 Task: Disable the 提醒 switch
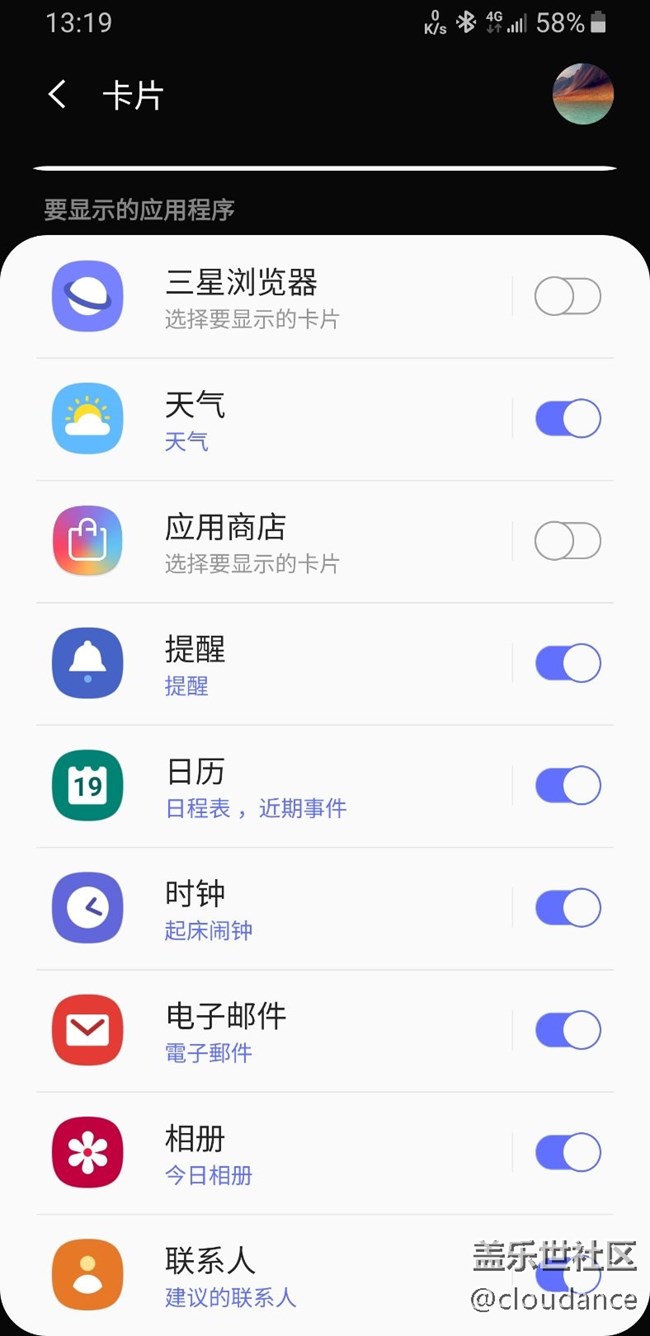point(567,663)
